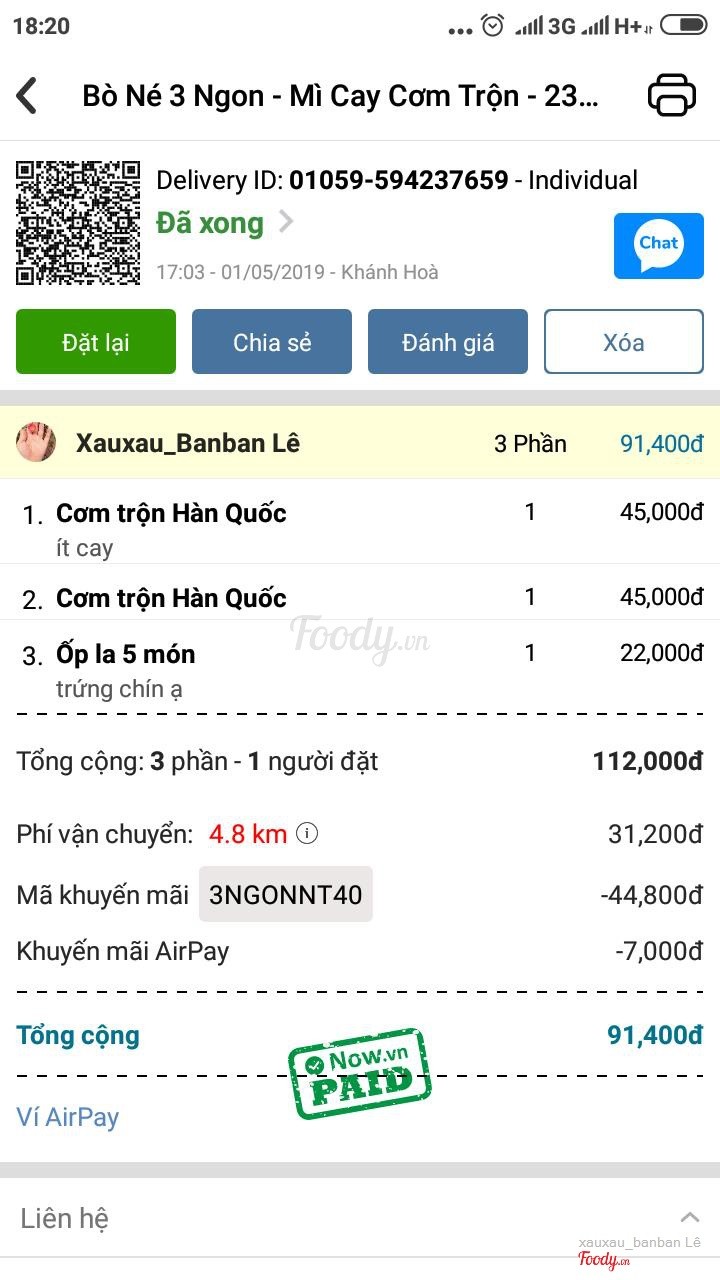Open the Chat bubble button
This screenshot has height=1280, width=720.
coord(658,245)
